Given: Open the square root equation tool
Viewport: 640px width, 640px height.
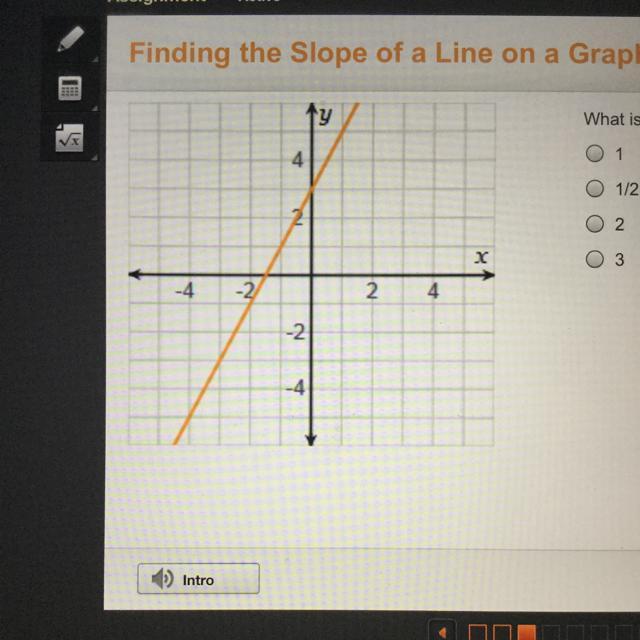Looking at the screenshot, I should [x=69, y=138].
